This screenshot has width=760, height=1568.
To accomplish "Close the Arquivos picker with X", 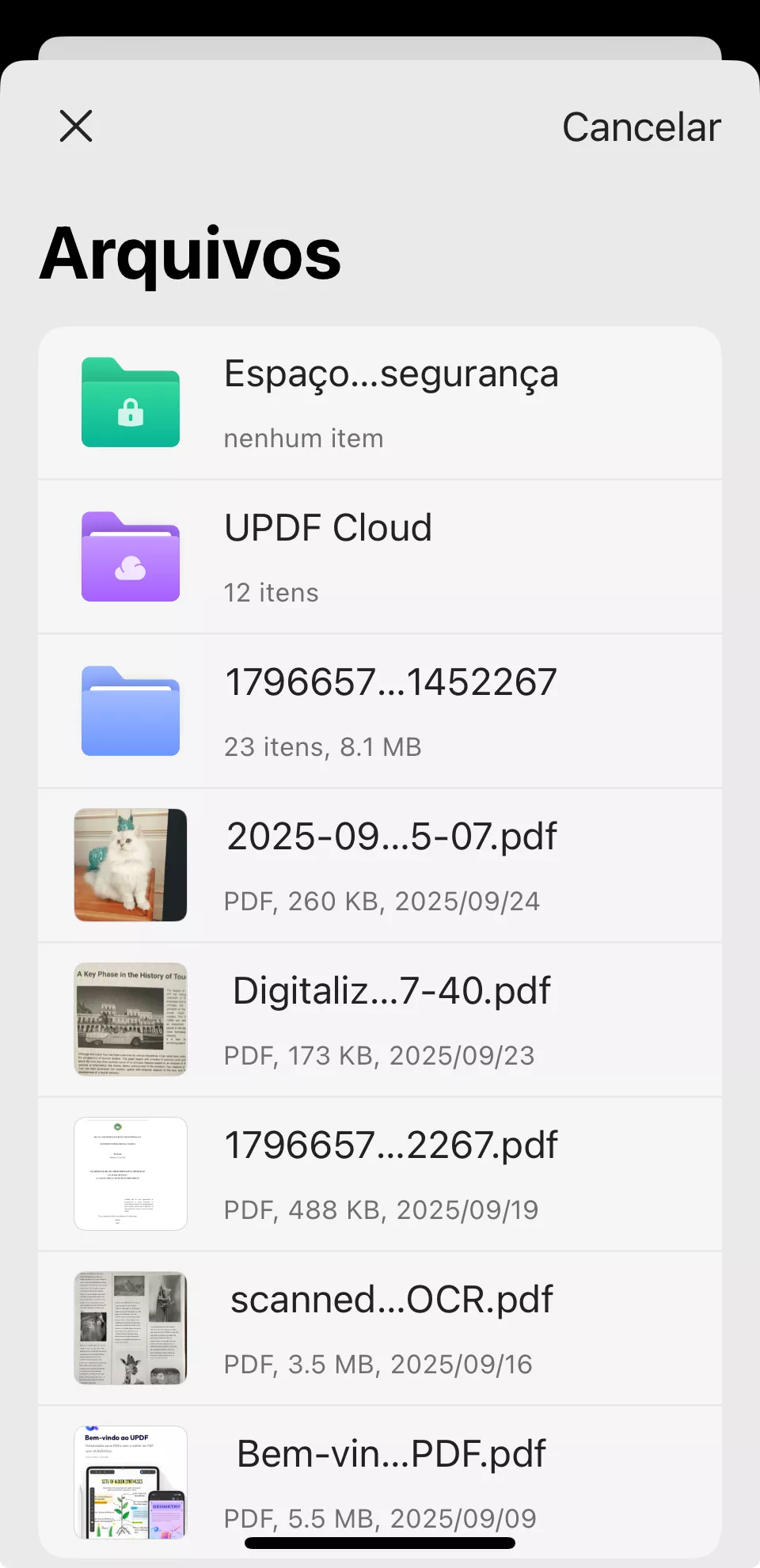I will [x=76, y=126].
